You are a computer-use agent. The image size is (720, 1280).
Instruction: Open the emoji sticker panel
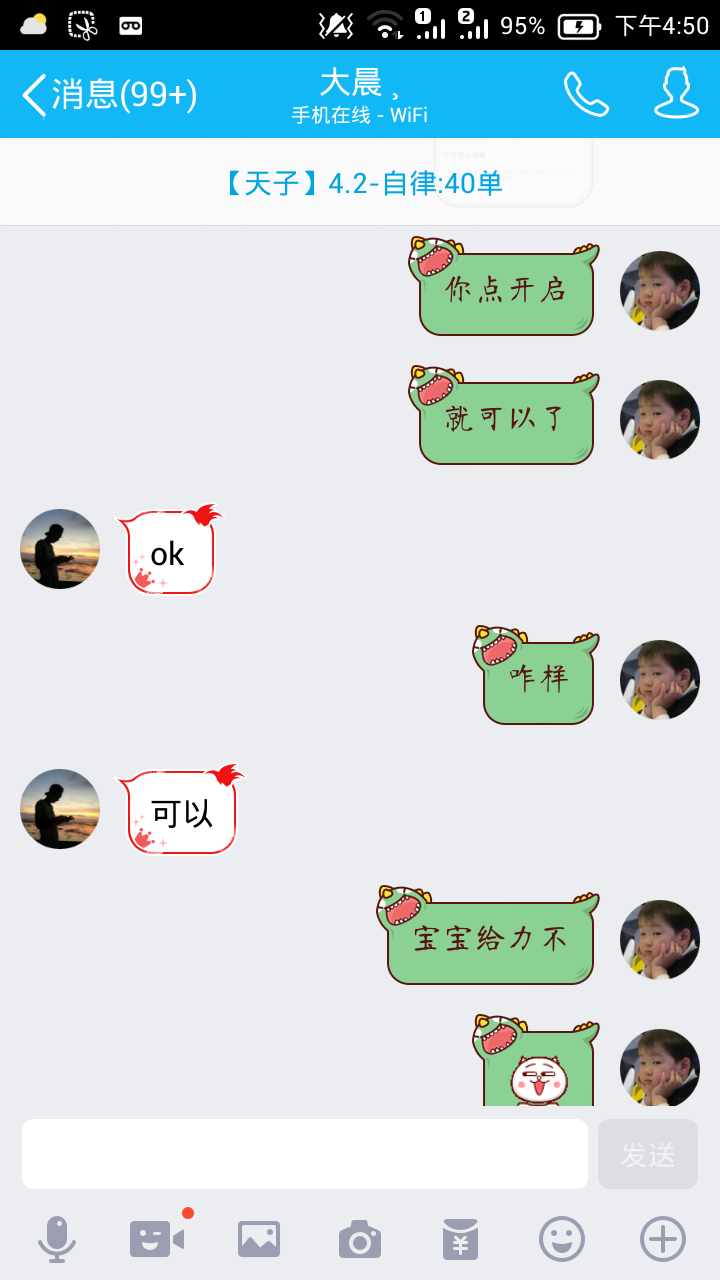pos(562,1239)
